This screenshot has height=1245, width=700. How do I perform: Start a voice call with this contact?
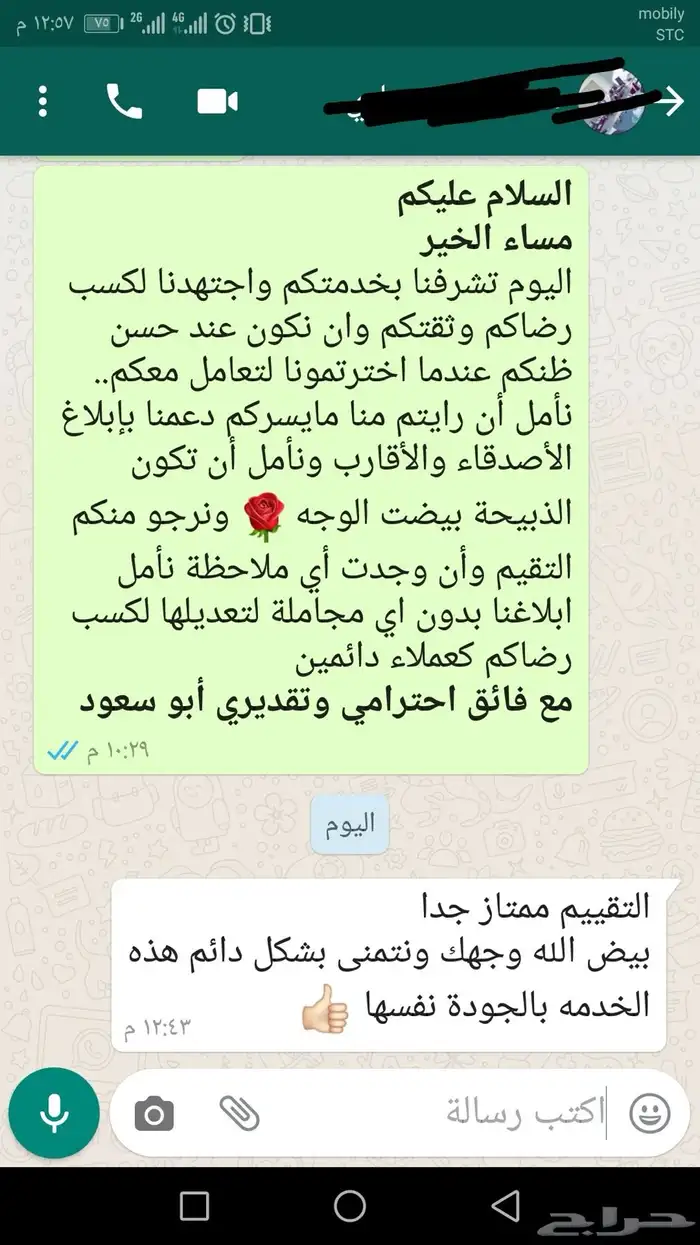click(x=124, y=101)
